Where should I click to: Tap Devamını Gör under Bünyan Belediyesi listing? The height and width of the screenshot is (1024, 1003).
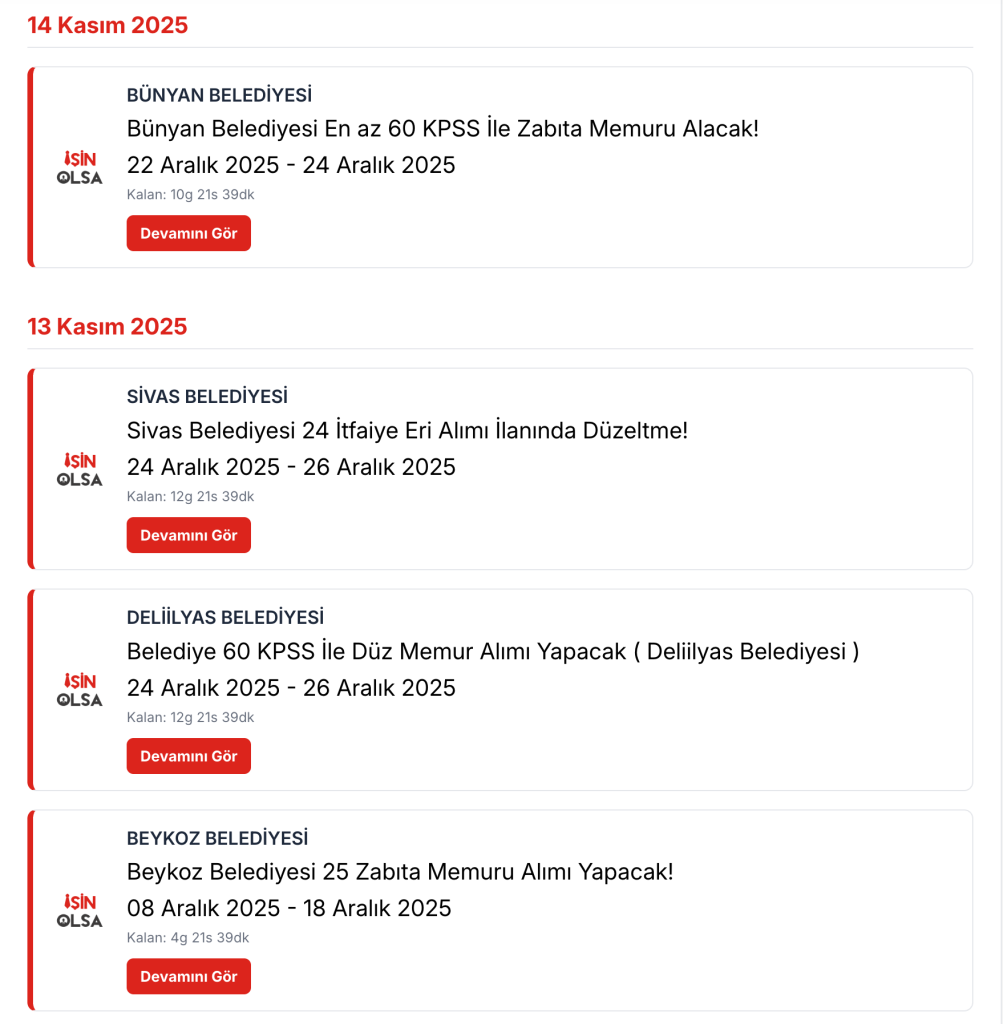coord(188,233)
